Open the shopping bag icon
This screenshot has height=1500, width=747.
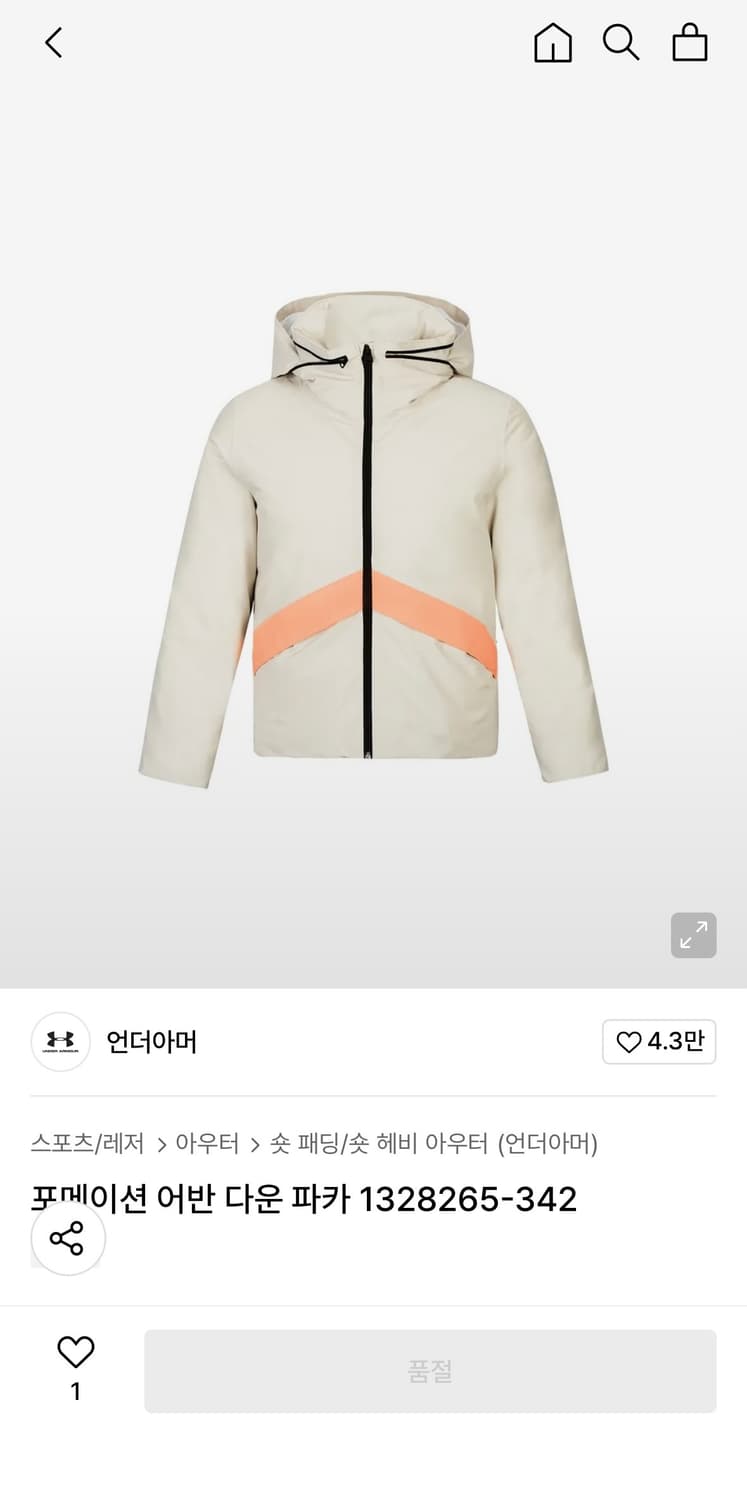tap(690, 43)
